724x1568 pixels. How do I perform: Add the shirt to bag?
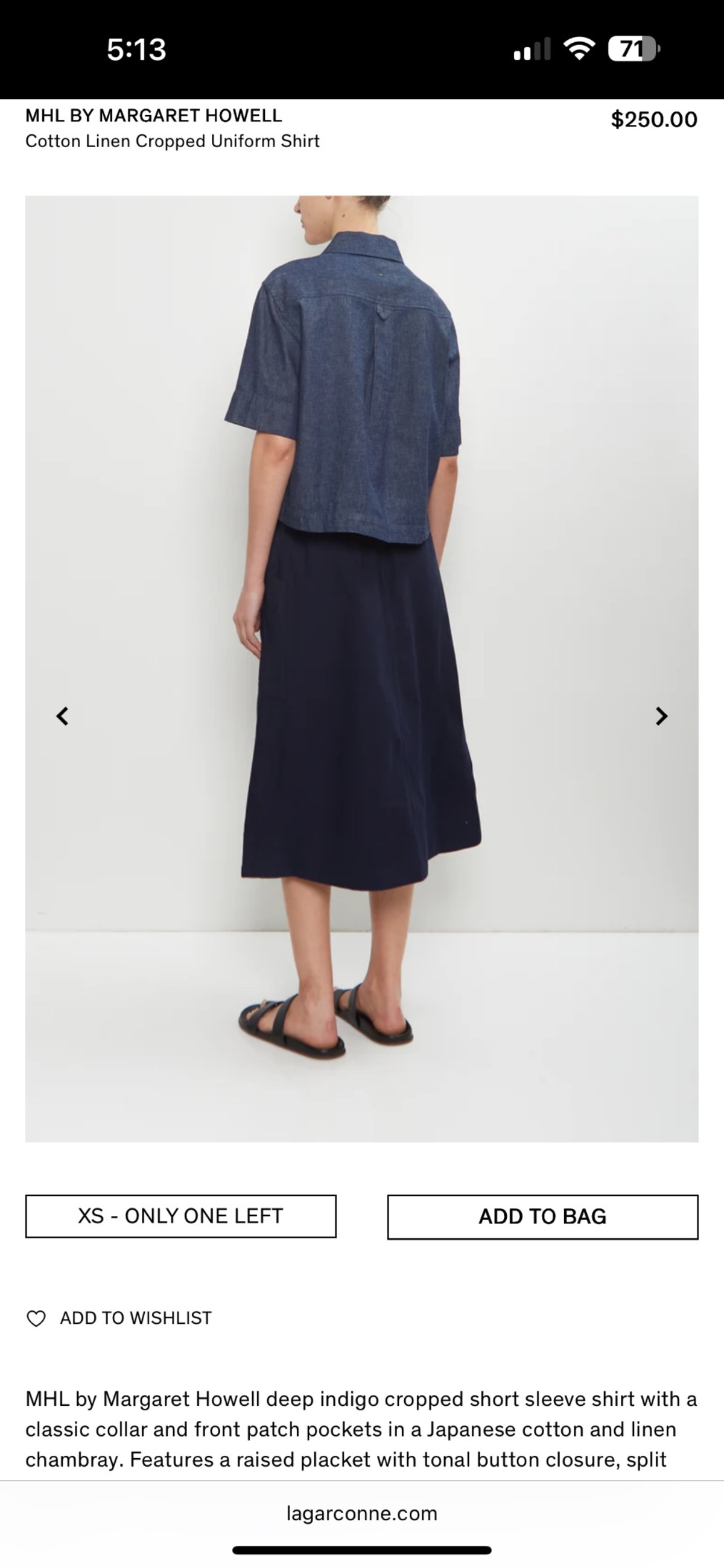(542, 1217)
